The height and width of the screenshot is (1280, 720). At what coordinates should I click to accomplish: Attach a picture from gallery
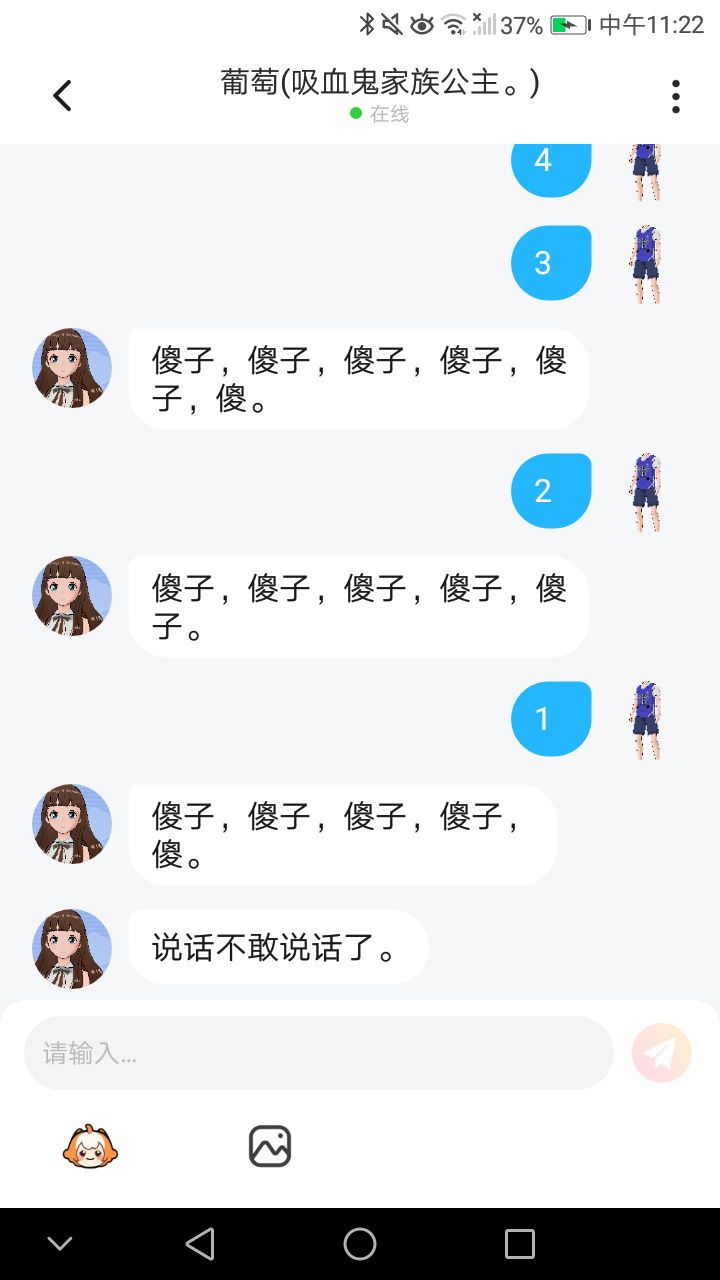pyautogui.click(x=269, y=1146)
